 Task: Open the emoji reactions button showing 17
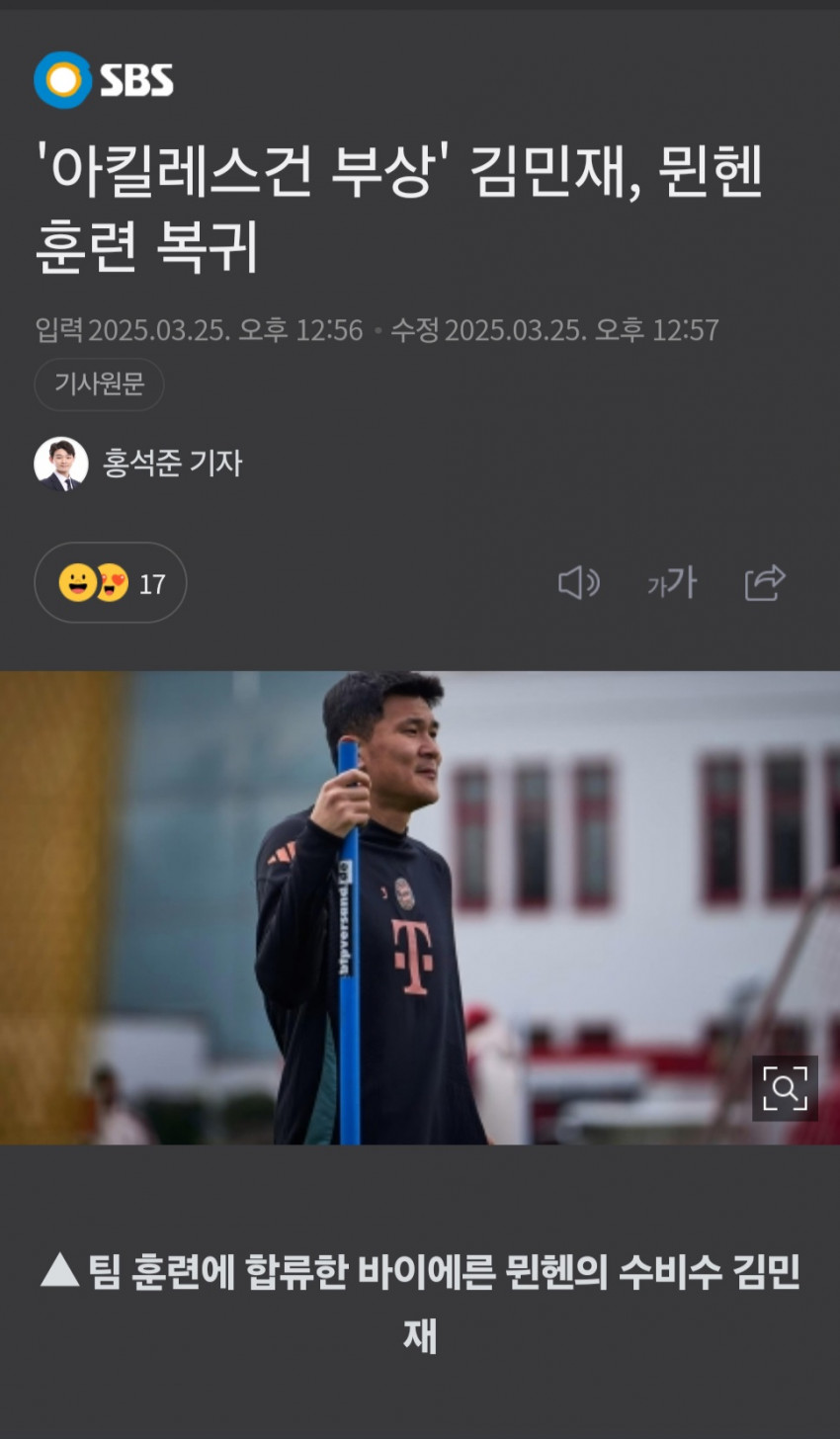tap(111, 583)
